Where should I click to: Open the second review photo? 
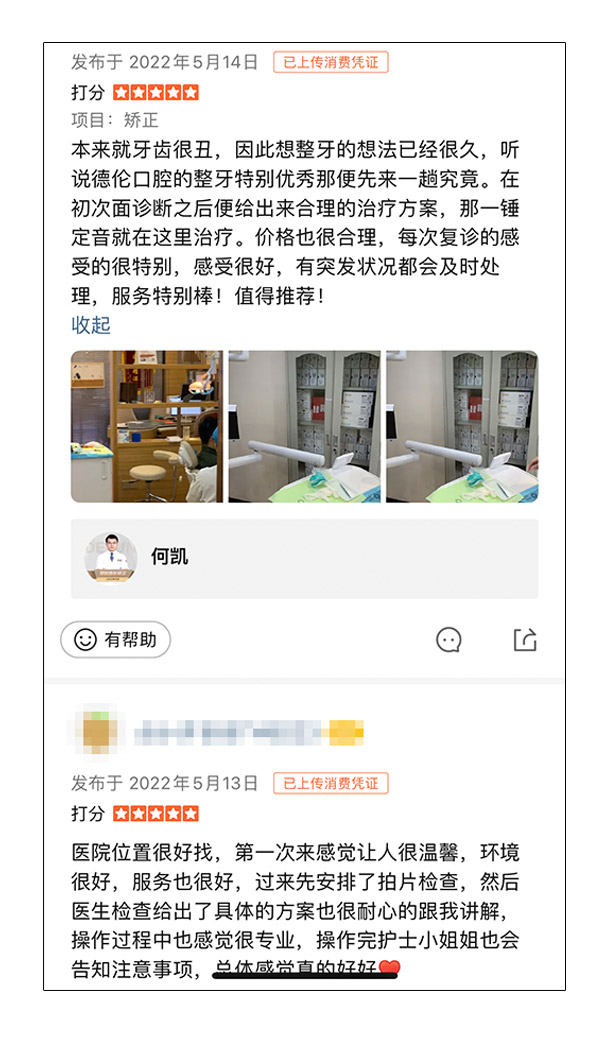coord(304,426)
